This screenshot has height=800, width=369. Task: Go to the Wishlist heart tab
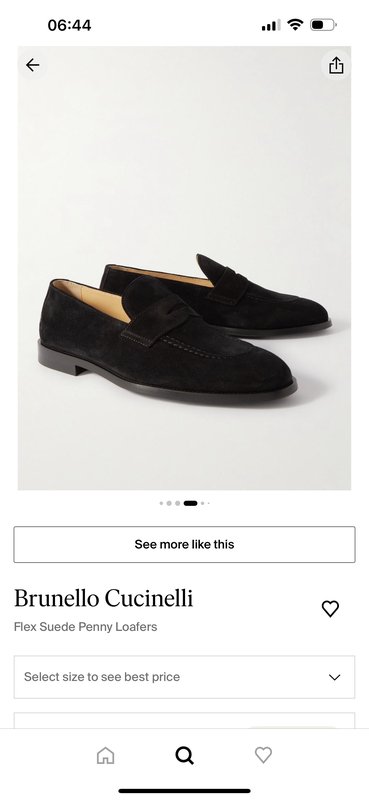263,755
